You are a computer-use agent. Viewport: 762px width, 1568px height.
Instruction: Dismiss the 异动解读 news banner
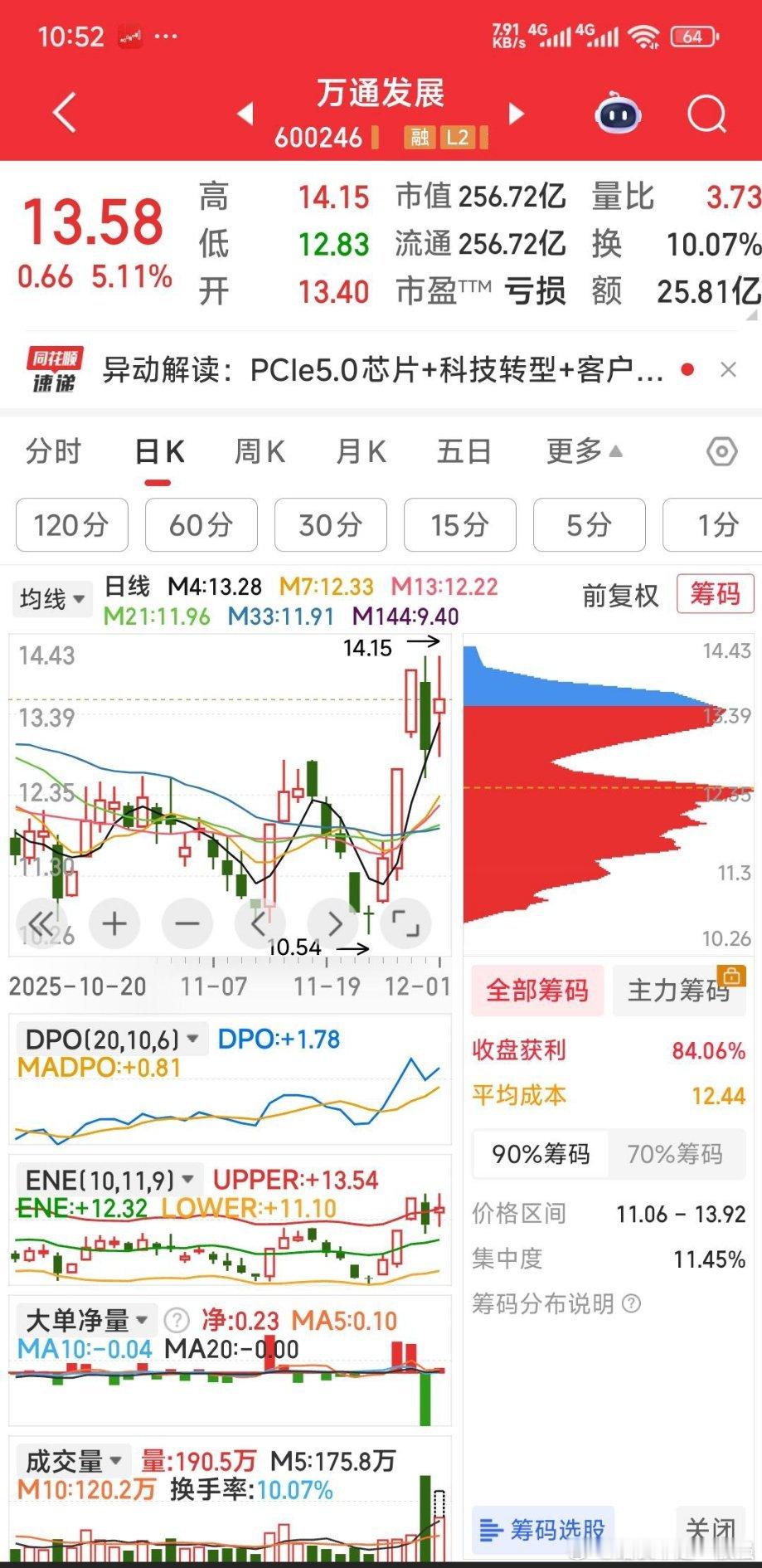(728, 370)
